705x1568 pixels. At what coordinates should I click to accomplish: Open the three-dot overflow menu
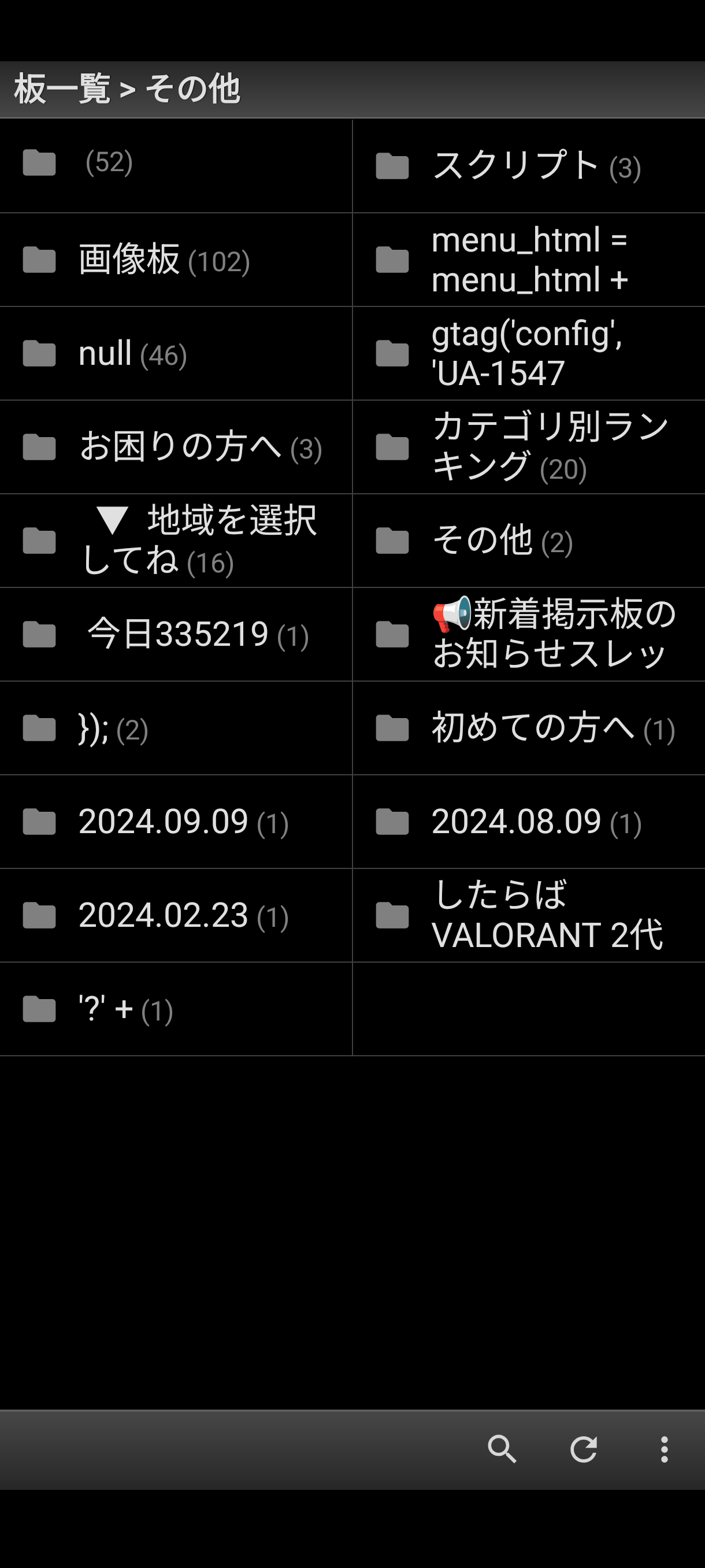click(x=664, y=1449)
